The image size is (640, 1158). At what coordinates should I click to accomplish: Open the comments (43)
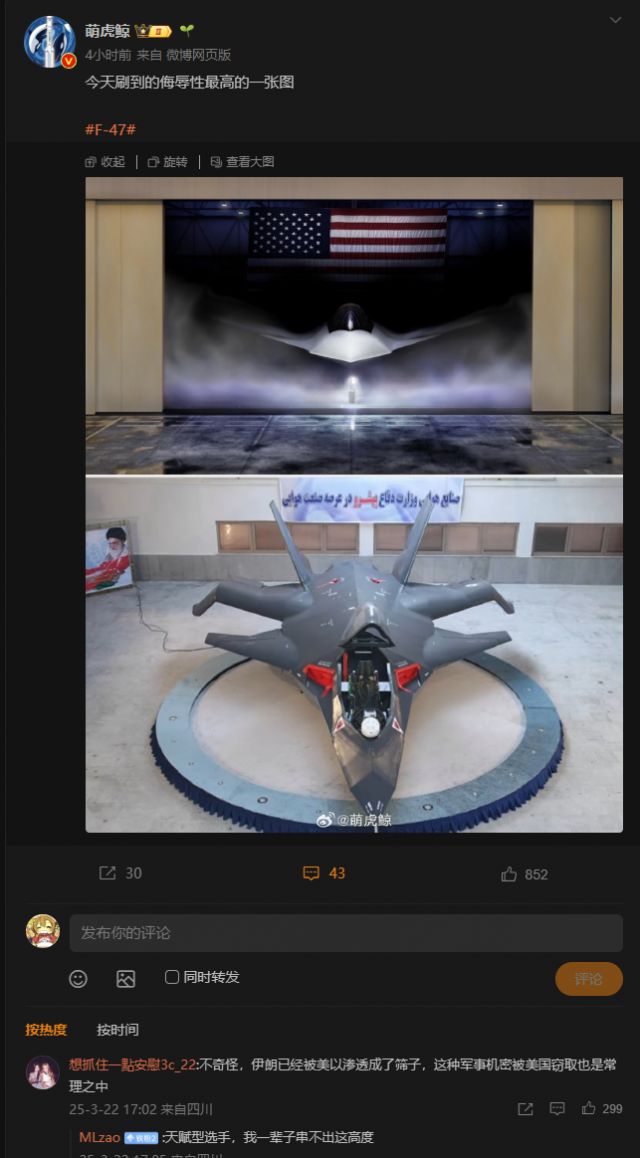[324, 873]
